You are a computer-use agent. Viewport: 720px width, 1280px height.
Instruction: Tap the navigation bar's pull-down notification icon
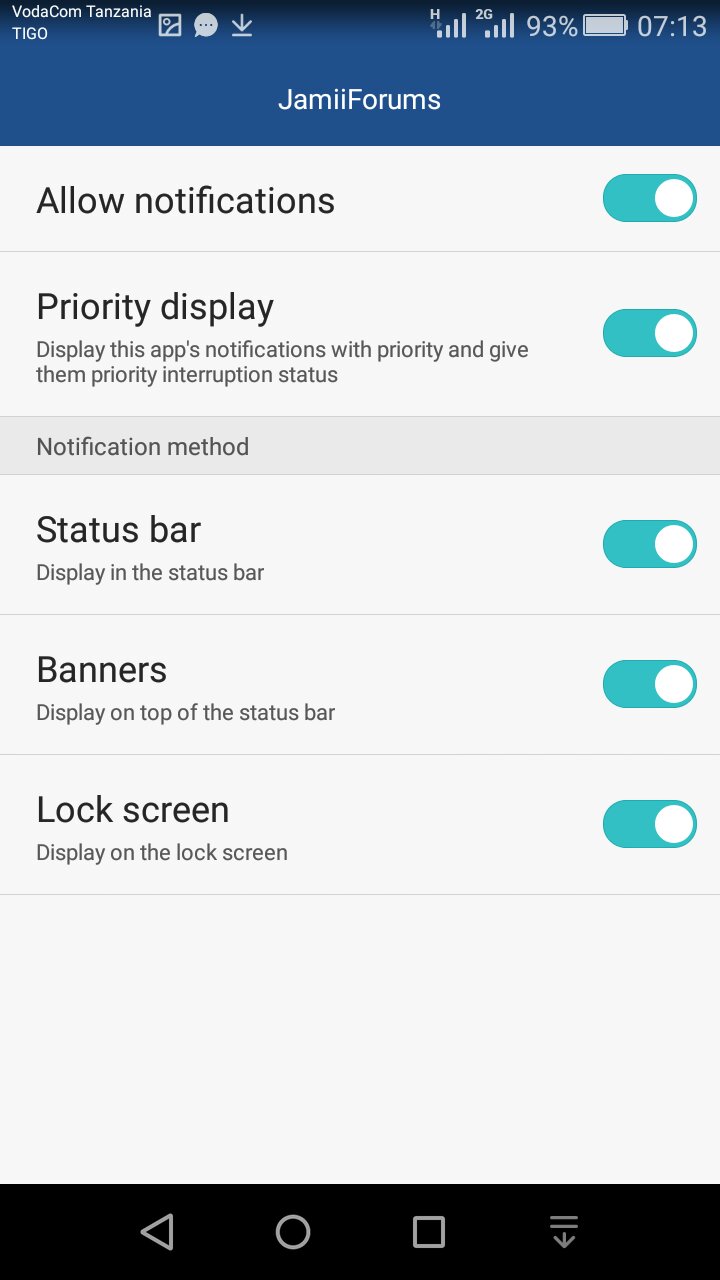click(564, 1232)
